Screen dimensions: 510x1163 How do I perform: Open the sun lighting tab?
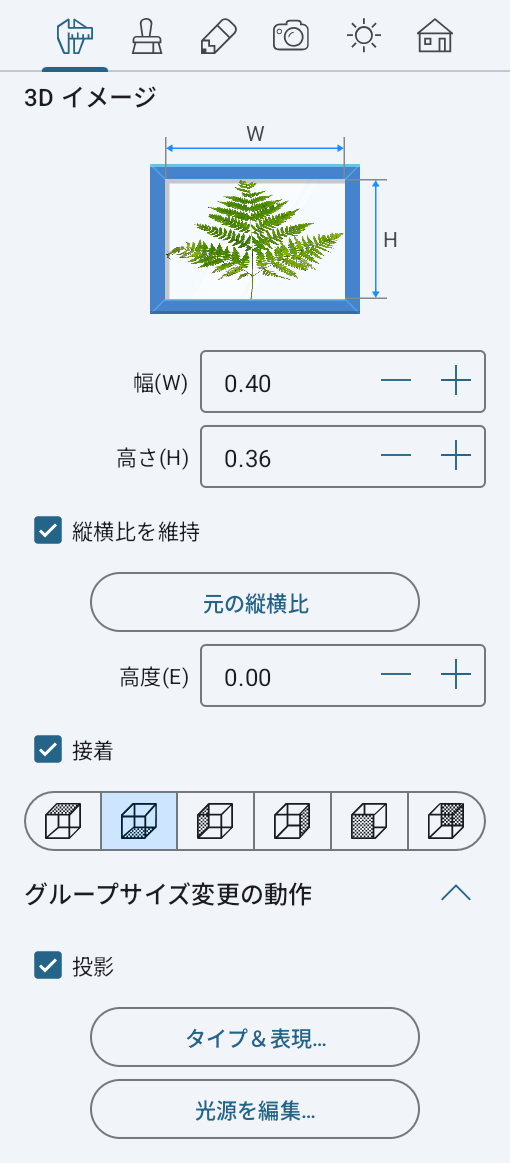[364, 36]
